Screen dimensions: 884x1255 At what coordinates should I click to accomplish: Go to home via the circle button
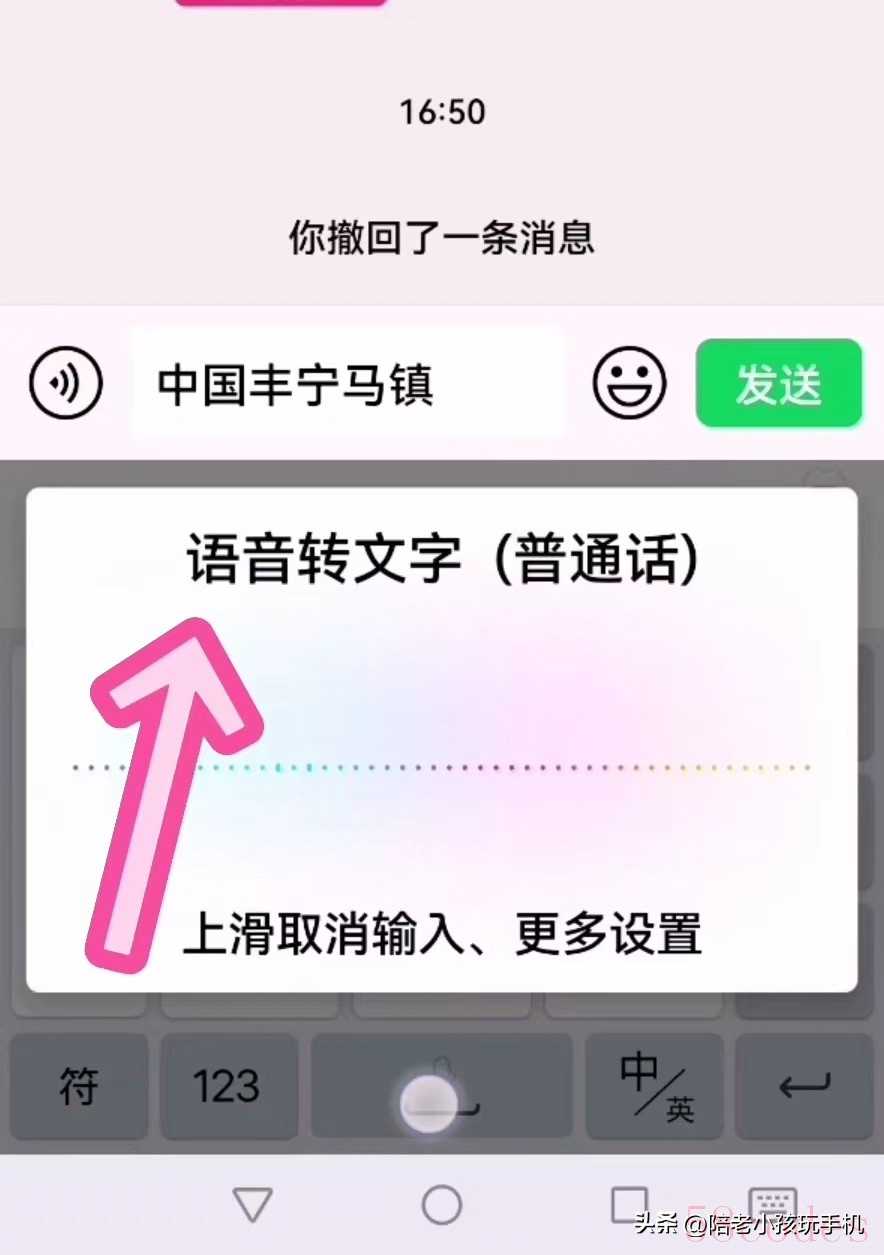442,1204
